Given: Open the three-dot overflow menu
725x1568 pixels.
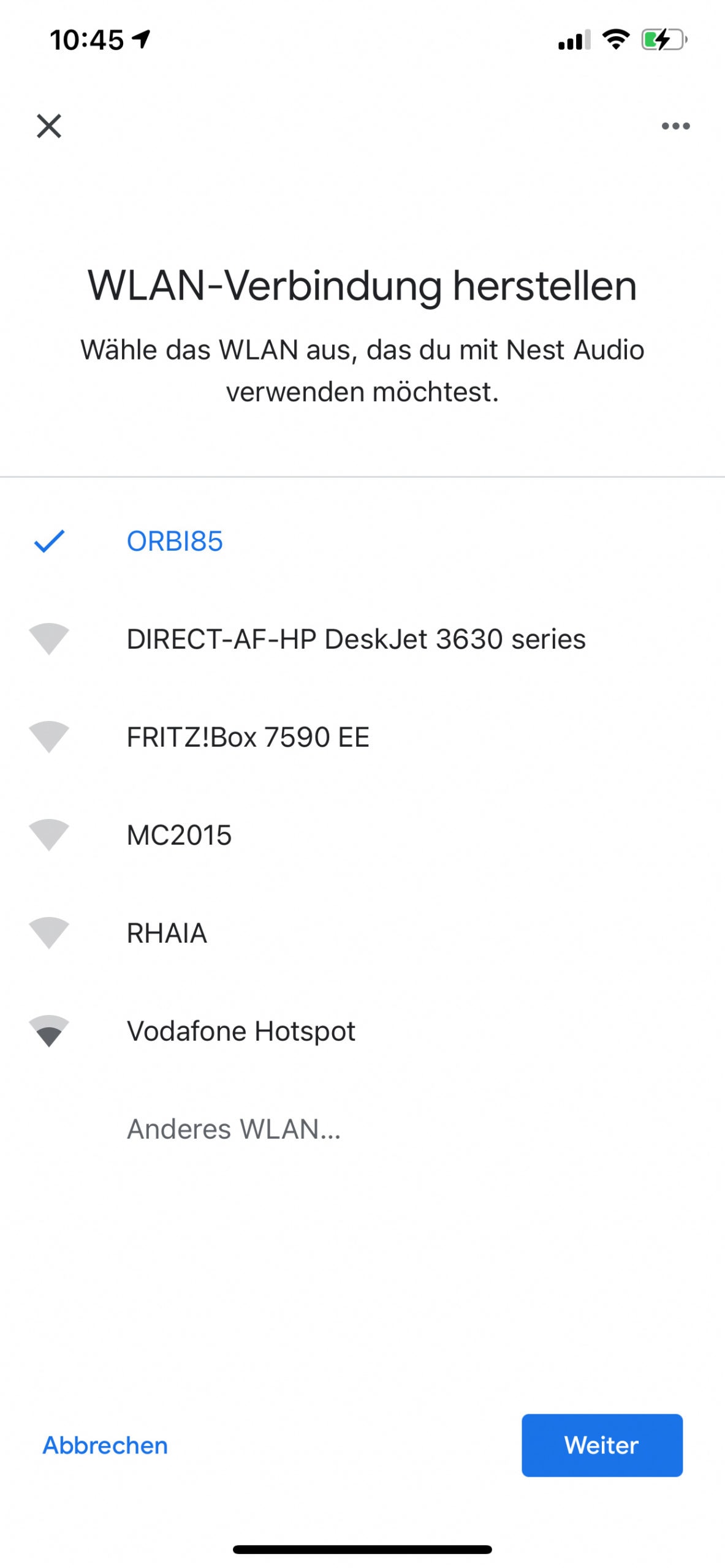Looking at the screenshot, I should pyautogui.click(x=675, y=126).
